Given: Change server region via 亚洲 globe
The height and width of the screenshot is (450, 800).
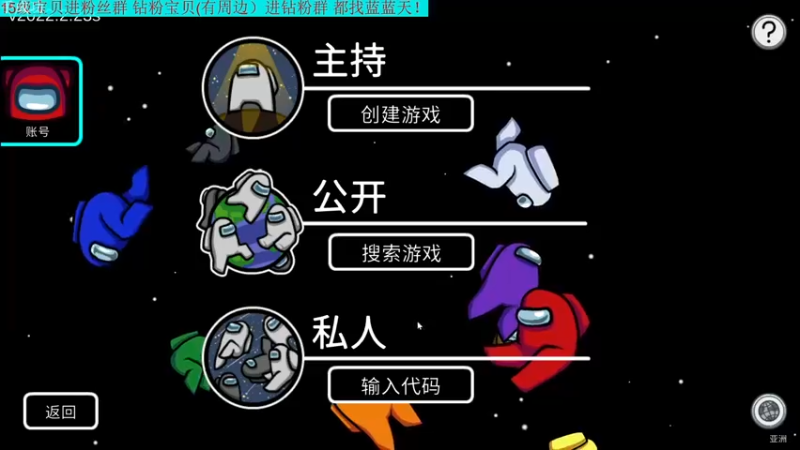Looking at the screenshot, I should [769, 412].
